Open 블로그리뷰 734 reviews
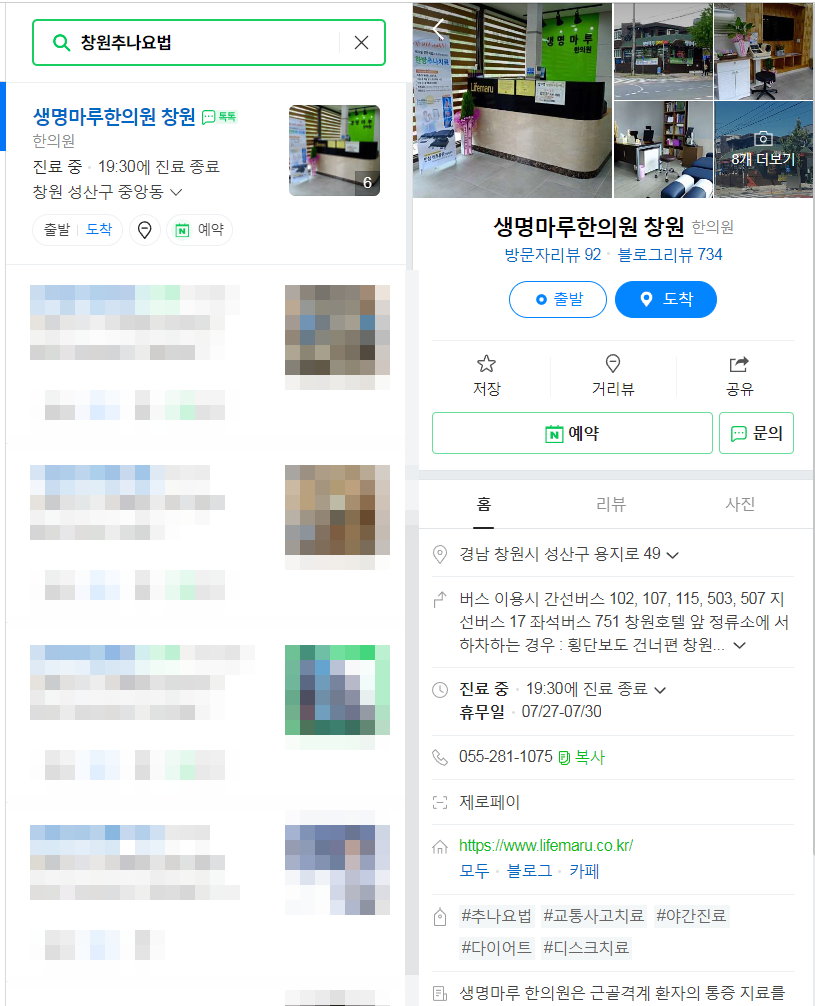The image size is (815, 1006). (x=669, y=255)
